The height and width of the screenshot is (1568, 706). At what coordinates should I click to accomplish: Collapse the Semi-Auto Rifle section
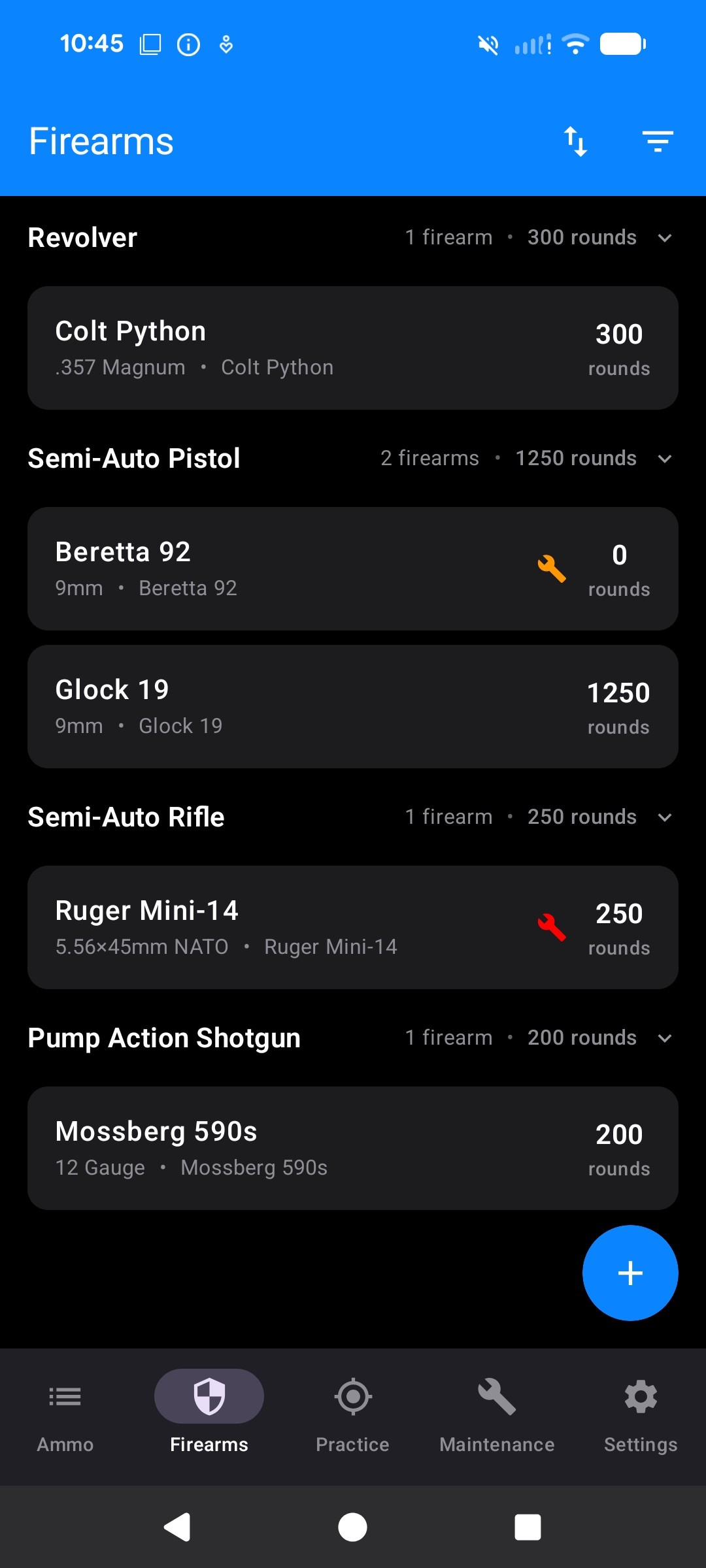[664, 817]
